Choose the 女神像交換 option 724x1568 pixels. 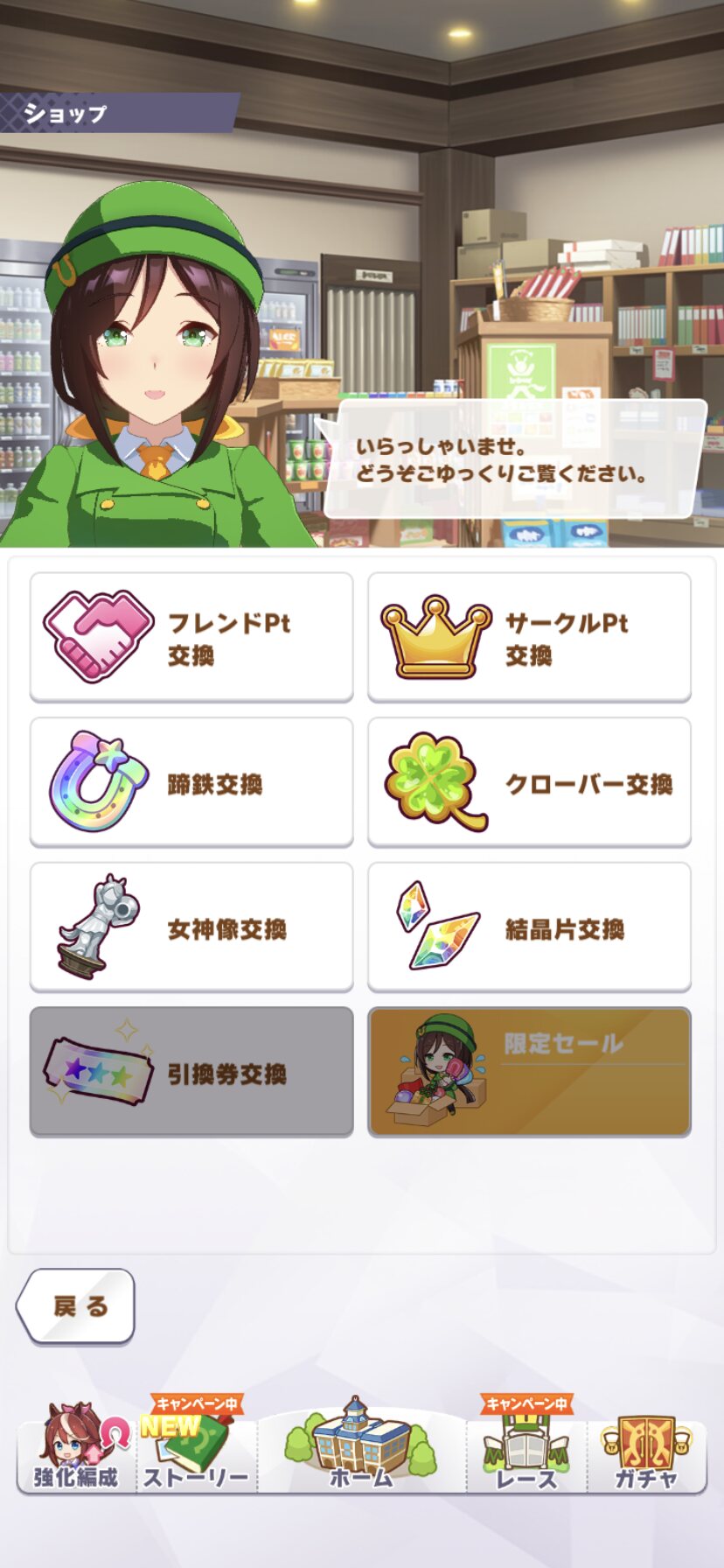point(191,927)
